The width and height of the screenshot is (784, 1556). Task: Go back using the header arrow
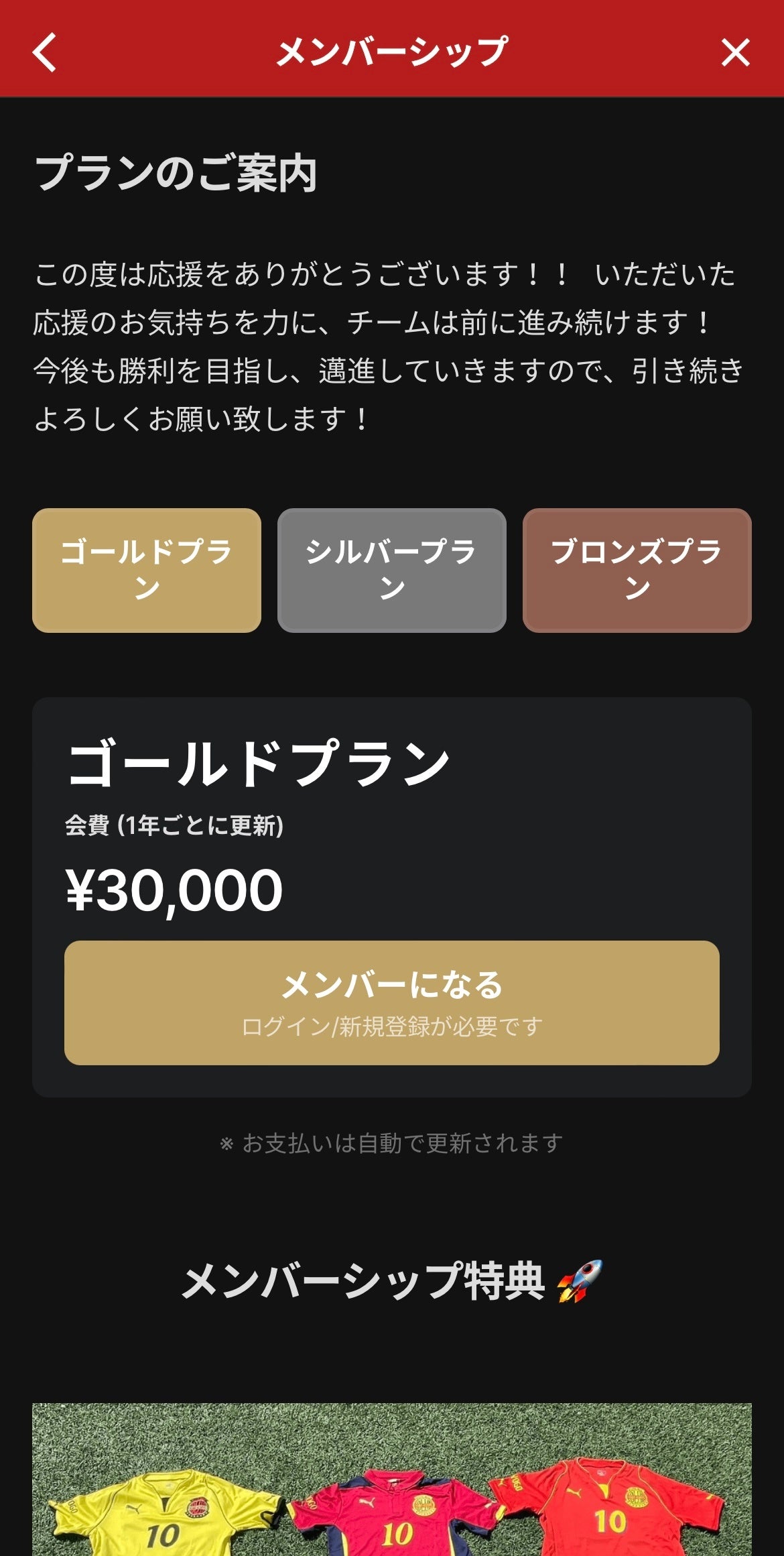tap(44, 52)
